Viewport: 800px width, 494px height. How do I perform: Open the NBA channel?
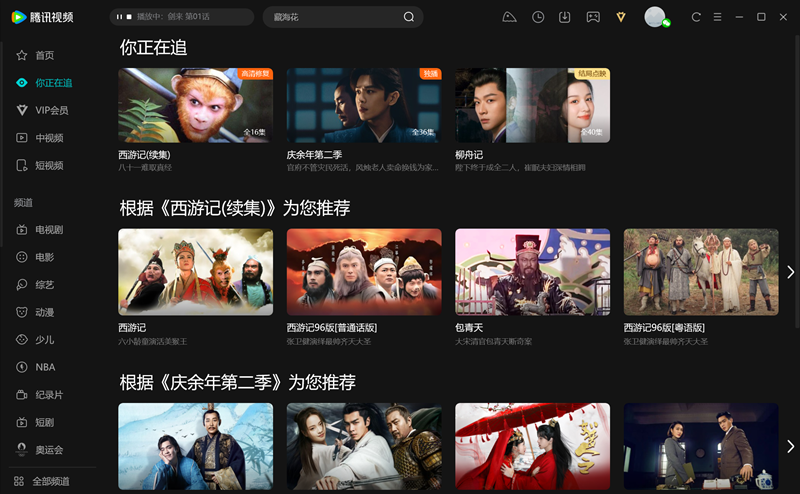(45, 367)
